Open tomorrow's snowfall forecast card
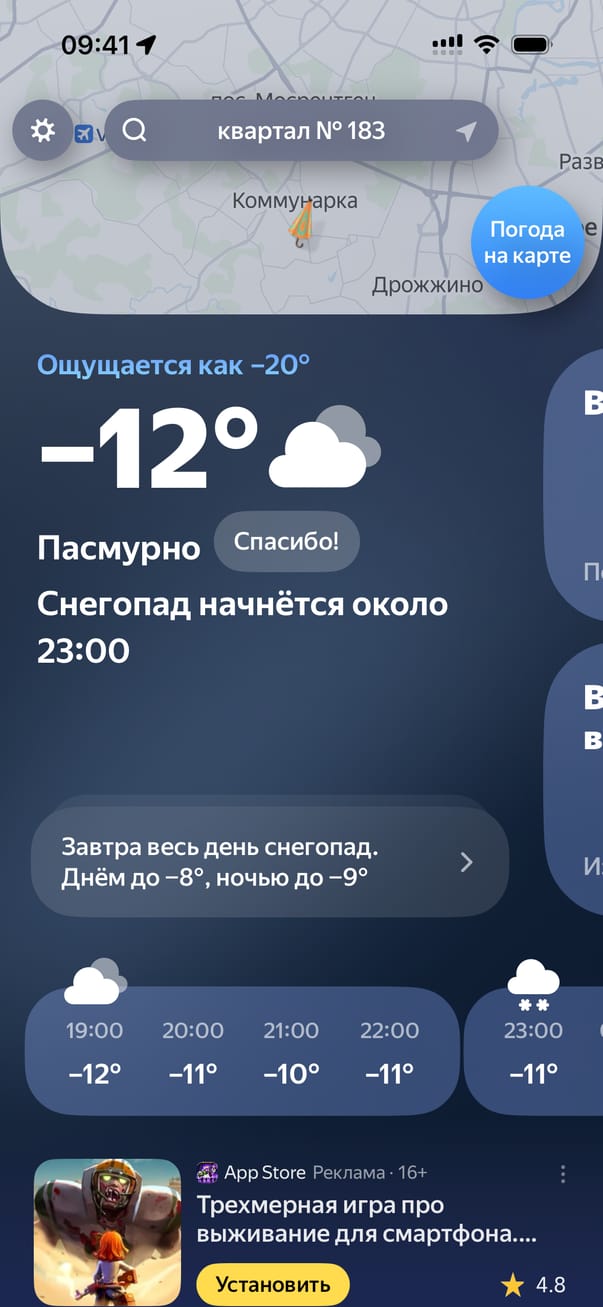This screenshot has width=603, height=1307. click(270, 862)
